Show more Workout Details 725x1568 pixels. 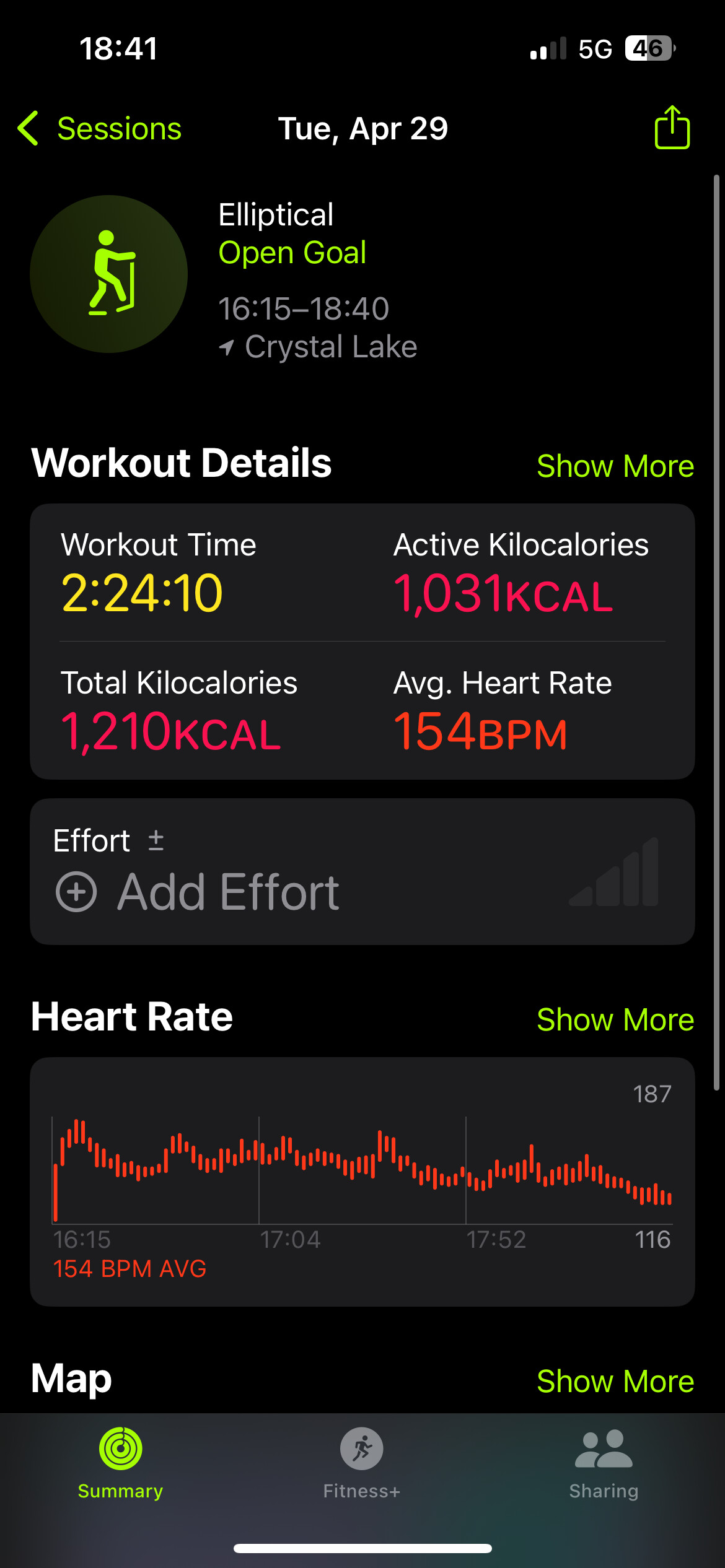click(x=615, y=466)
